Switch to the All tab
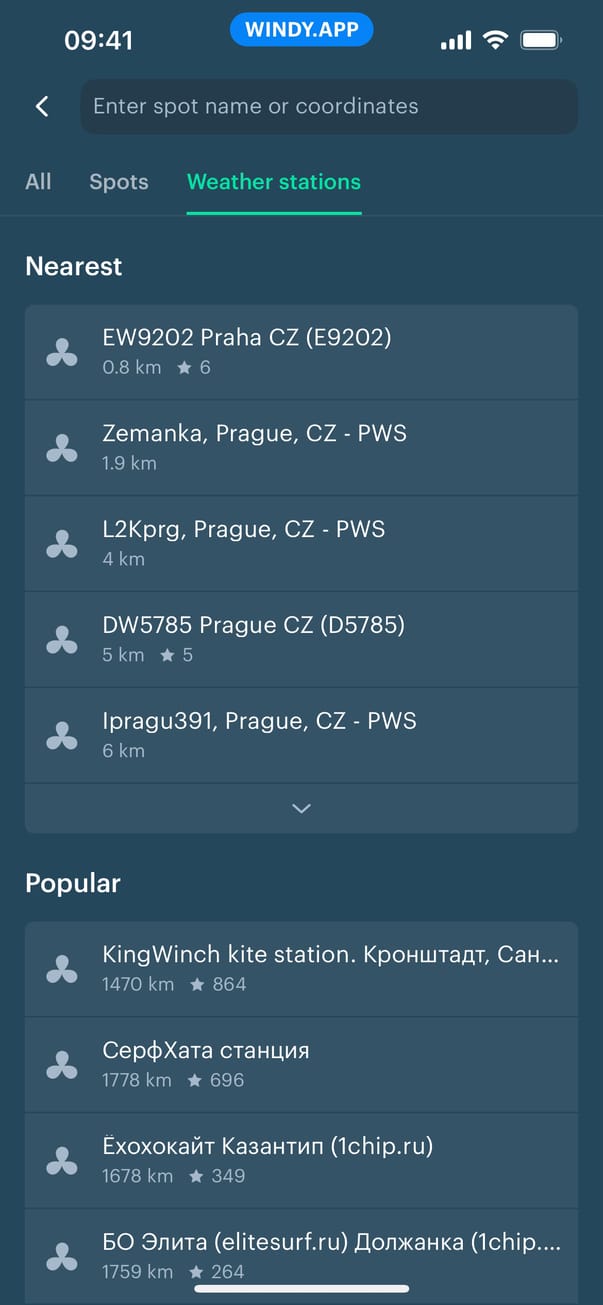 click(x=38, y=182)
